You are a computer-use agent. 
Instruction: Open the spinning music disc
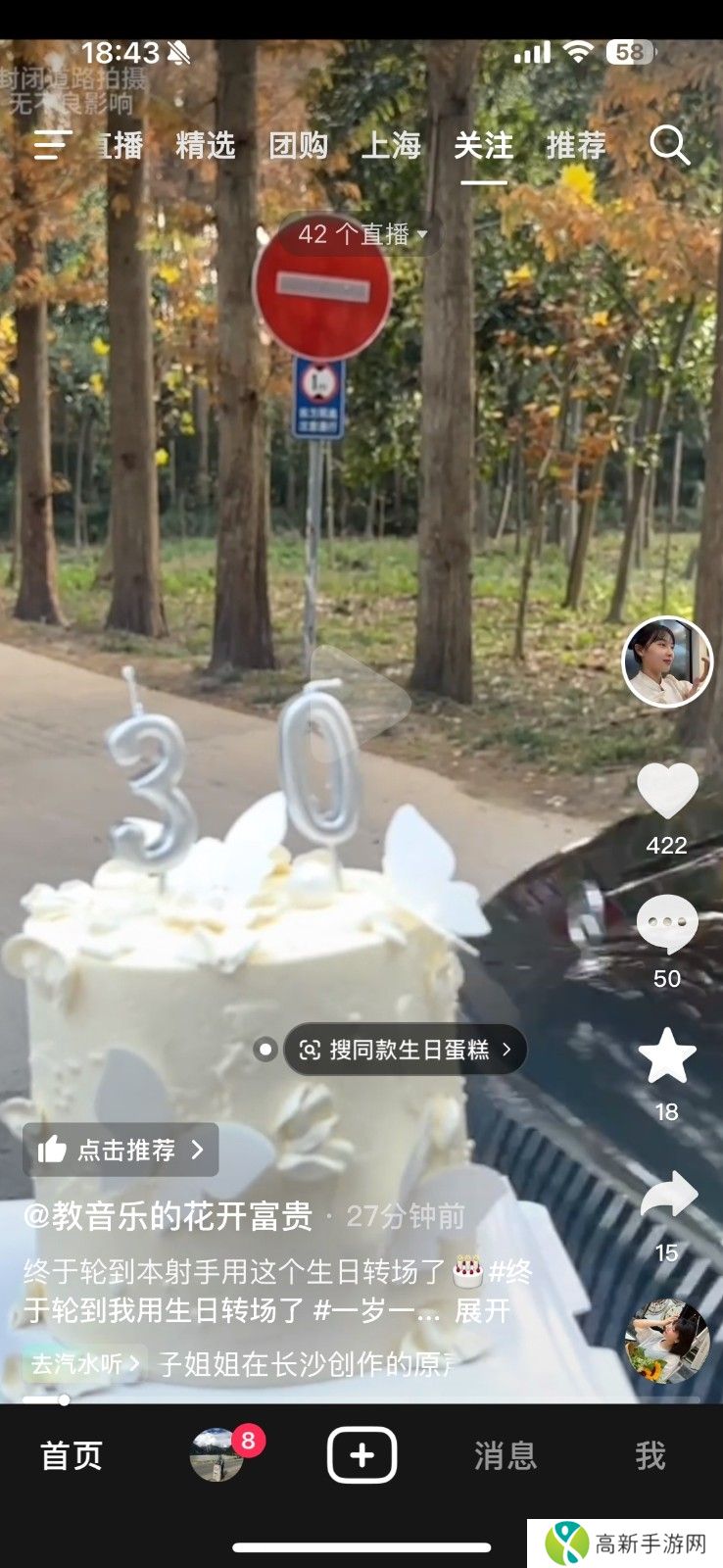click(x=667, y=1341)
